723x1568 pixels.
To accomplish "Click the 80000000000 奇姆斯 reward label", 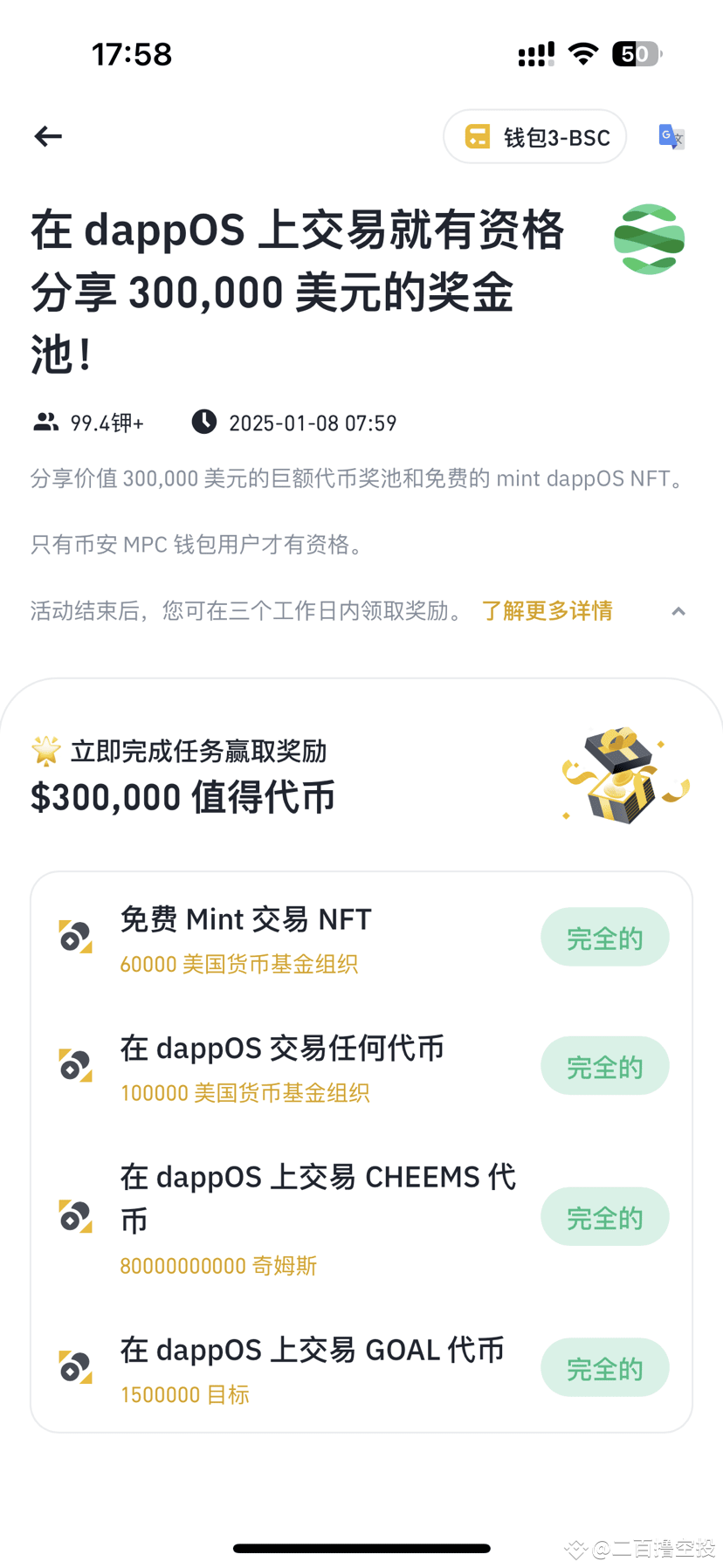I will point(217,1265).
